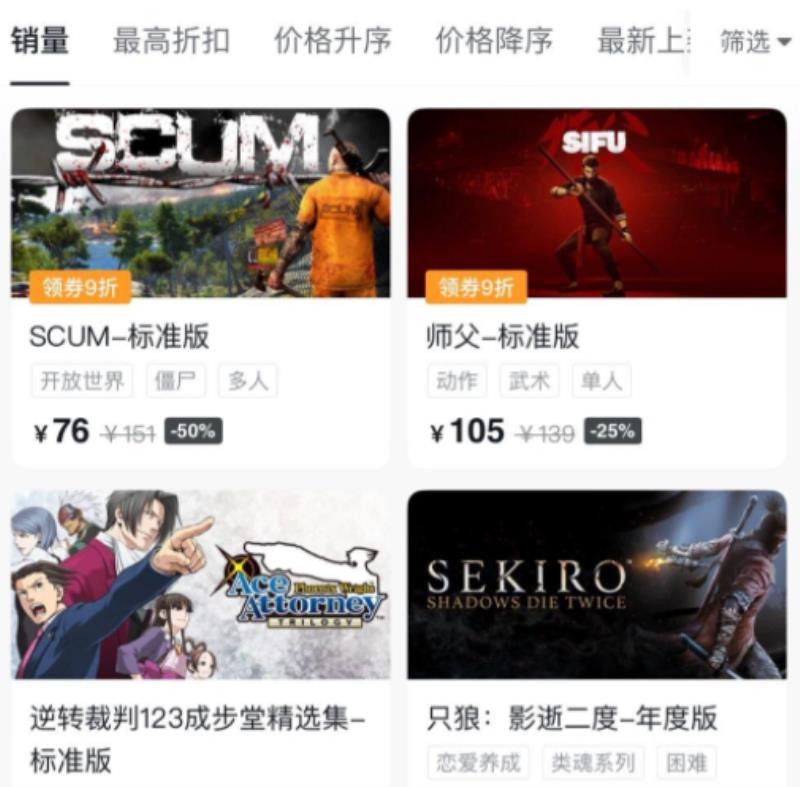
Task: Select the 价格升序 tab
Action: coord(333,41)
